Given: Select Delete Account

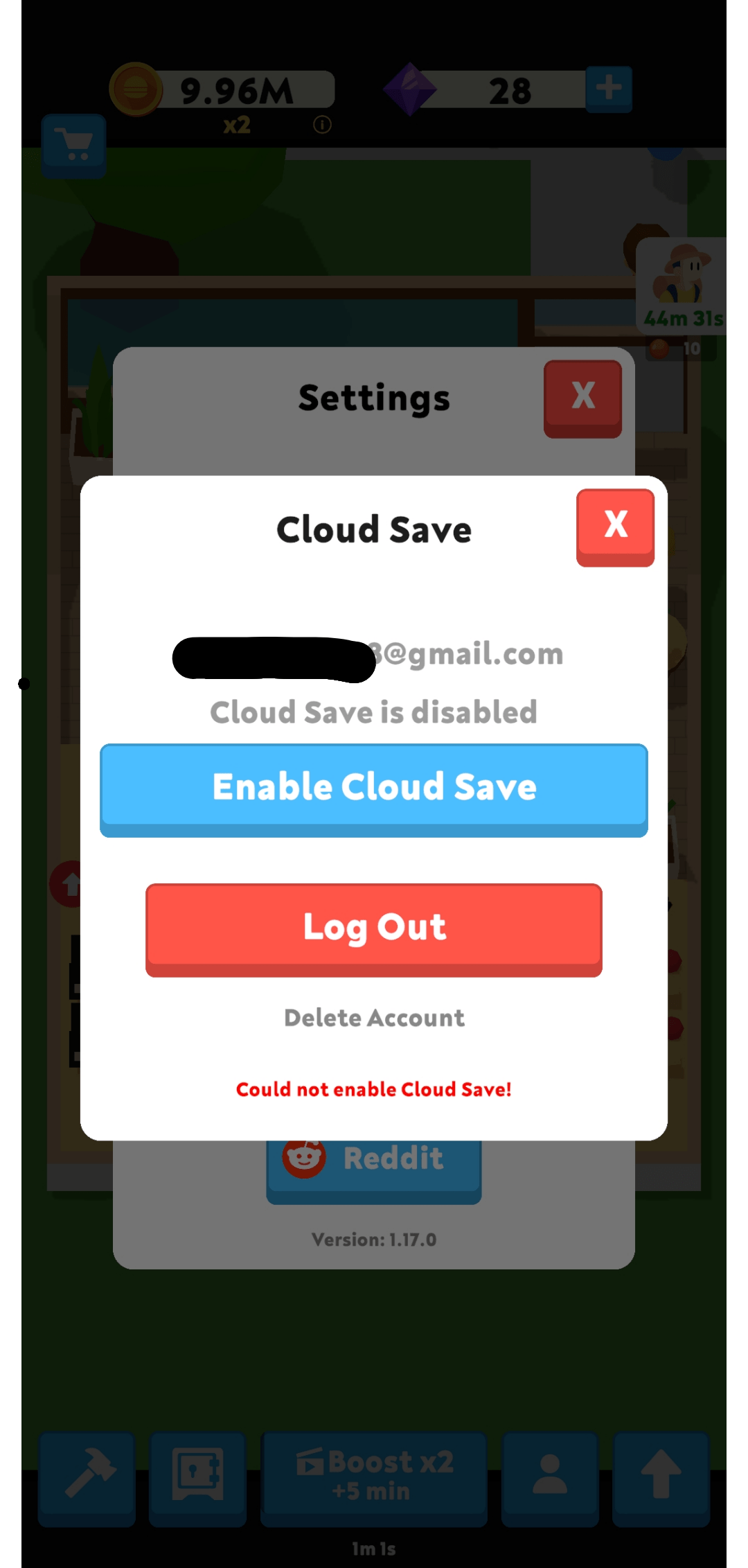Looking at the screenshot, I should click(x=374, y=1017).
